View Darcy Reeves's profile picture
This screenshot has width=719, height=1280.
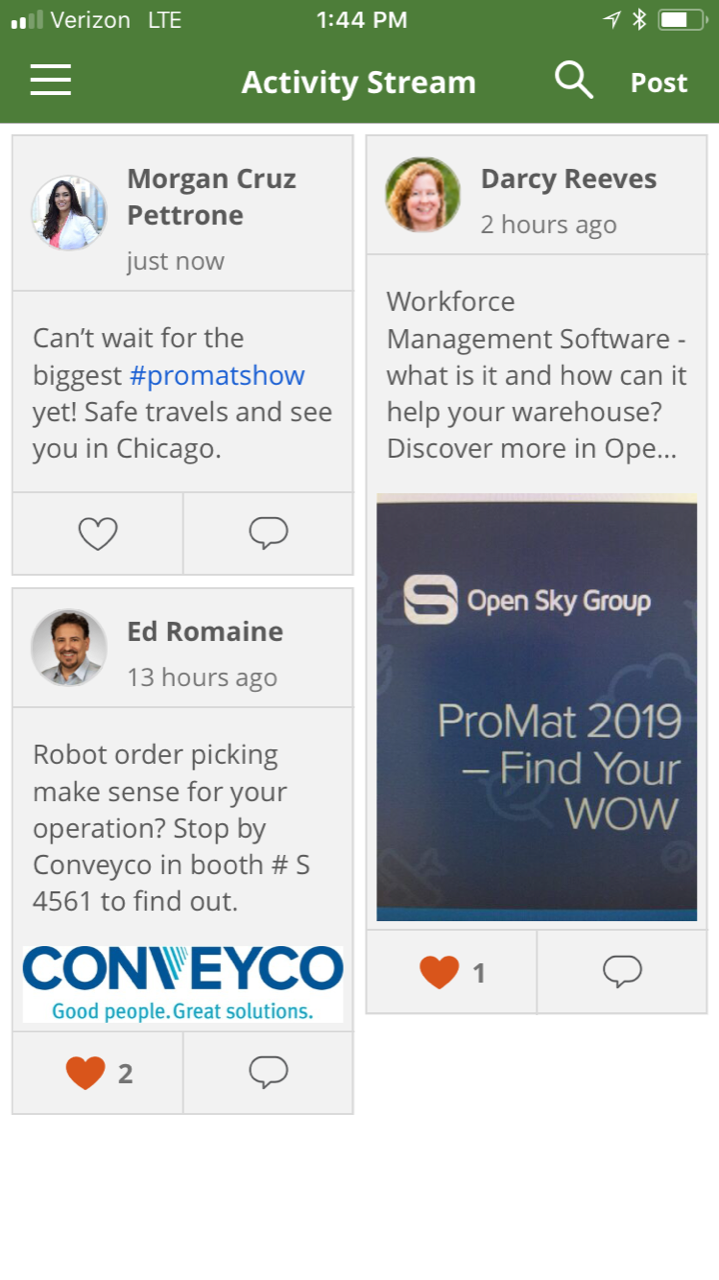pos(423,195)
